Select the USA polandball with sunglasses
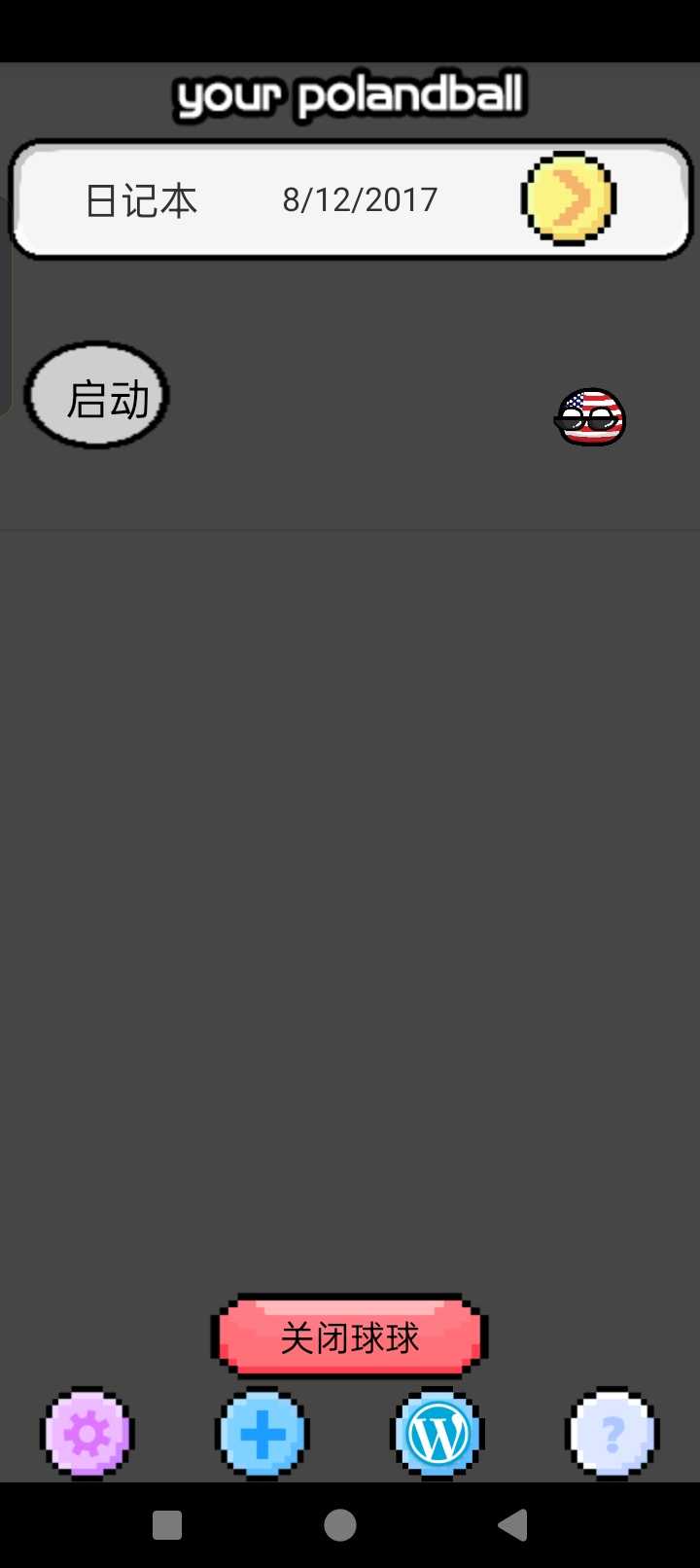Image resolution: width=700 pixels, height=1568 pixels. pyautogui.click(x=590, y=417)
